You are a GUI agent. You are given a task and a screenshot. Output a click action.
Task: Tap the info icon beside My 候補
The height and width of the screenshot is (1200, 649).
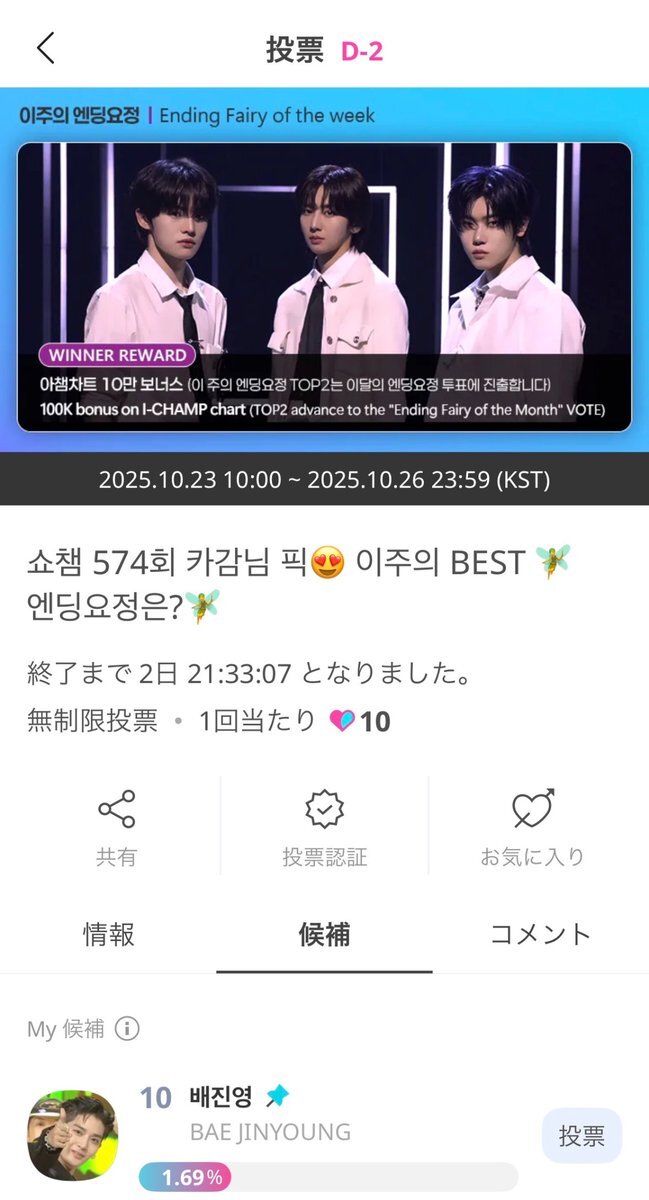point(127,1028)
